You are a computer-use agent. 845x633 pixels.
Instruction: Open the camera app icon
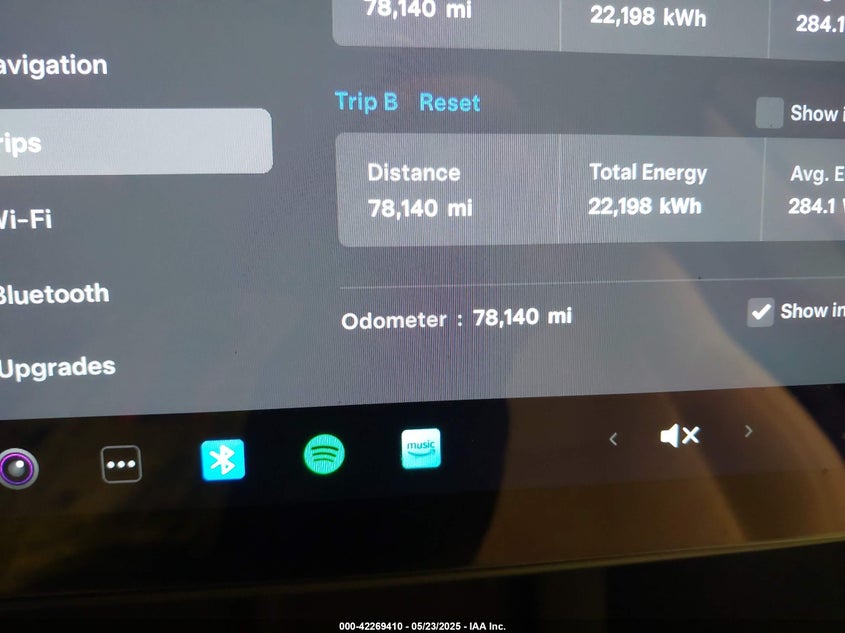(16, 468)
